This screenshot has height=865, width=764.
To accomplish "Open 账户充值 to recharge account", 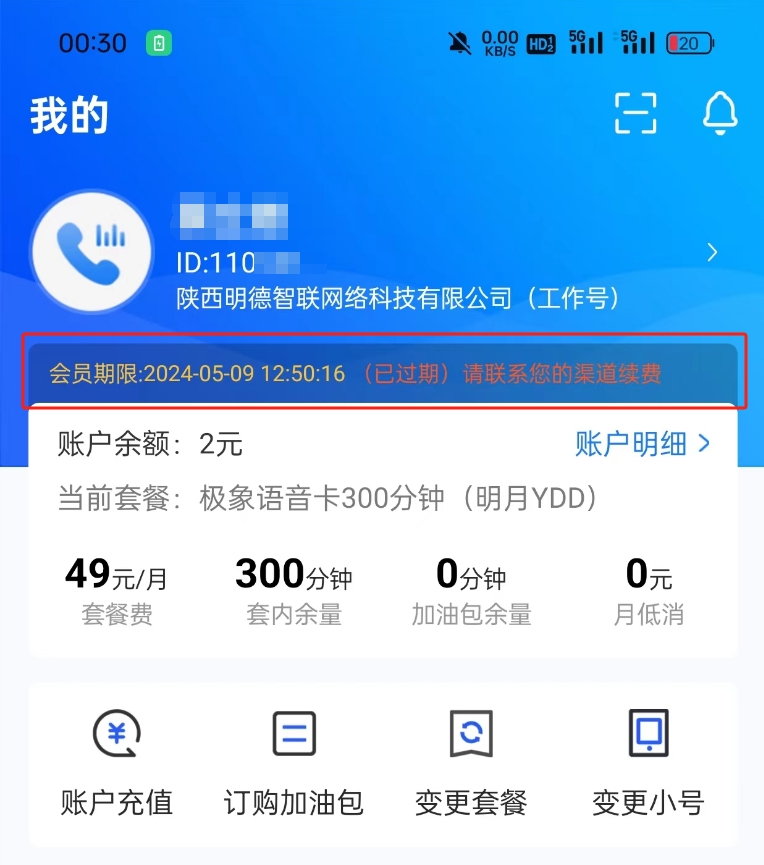I will click(x=117, y=762).
